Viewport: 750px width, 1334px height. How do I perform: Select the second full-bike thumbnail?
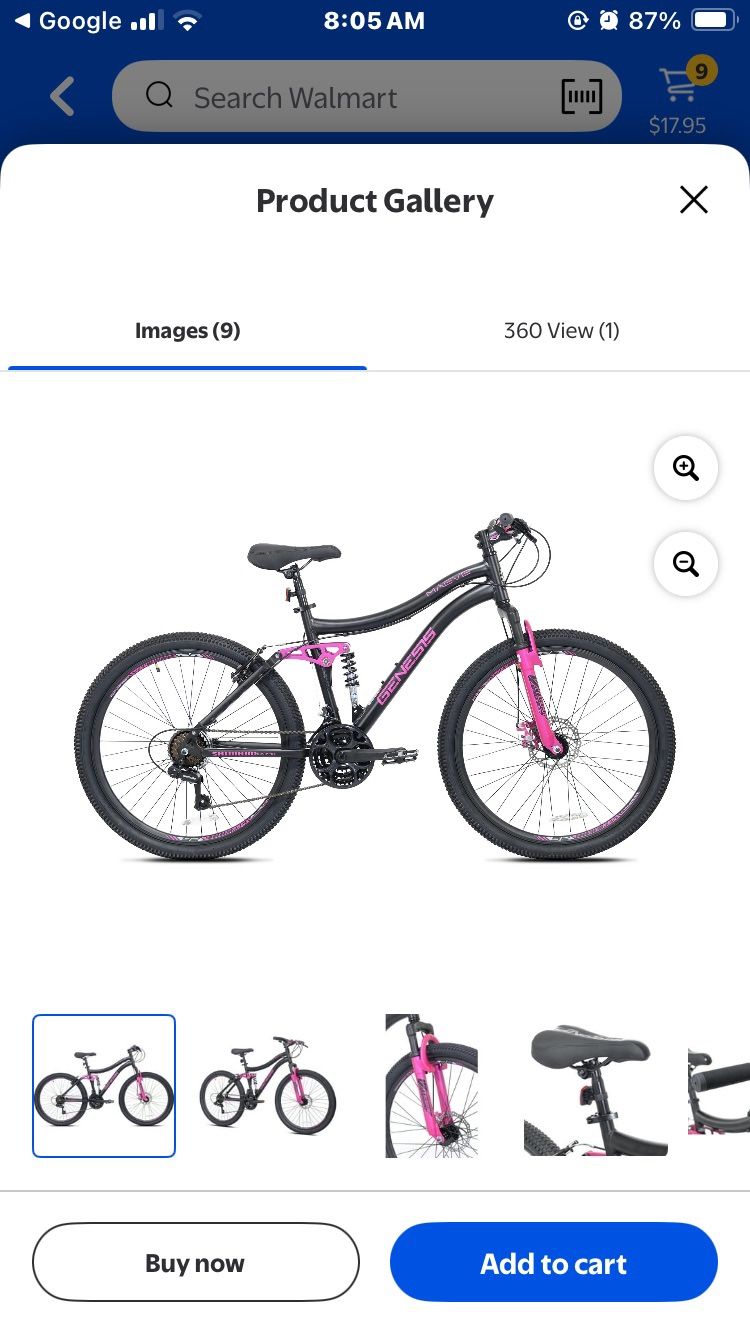click(267, 1086)
